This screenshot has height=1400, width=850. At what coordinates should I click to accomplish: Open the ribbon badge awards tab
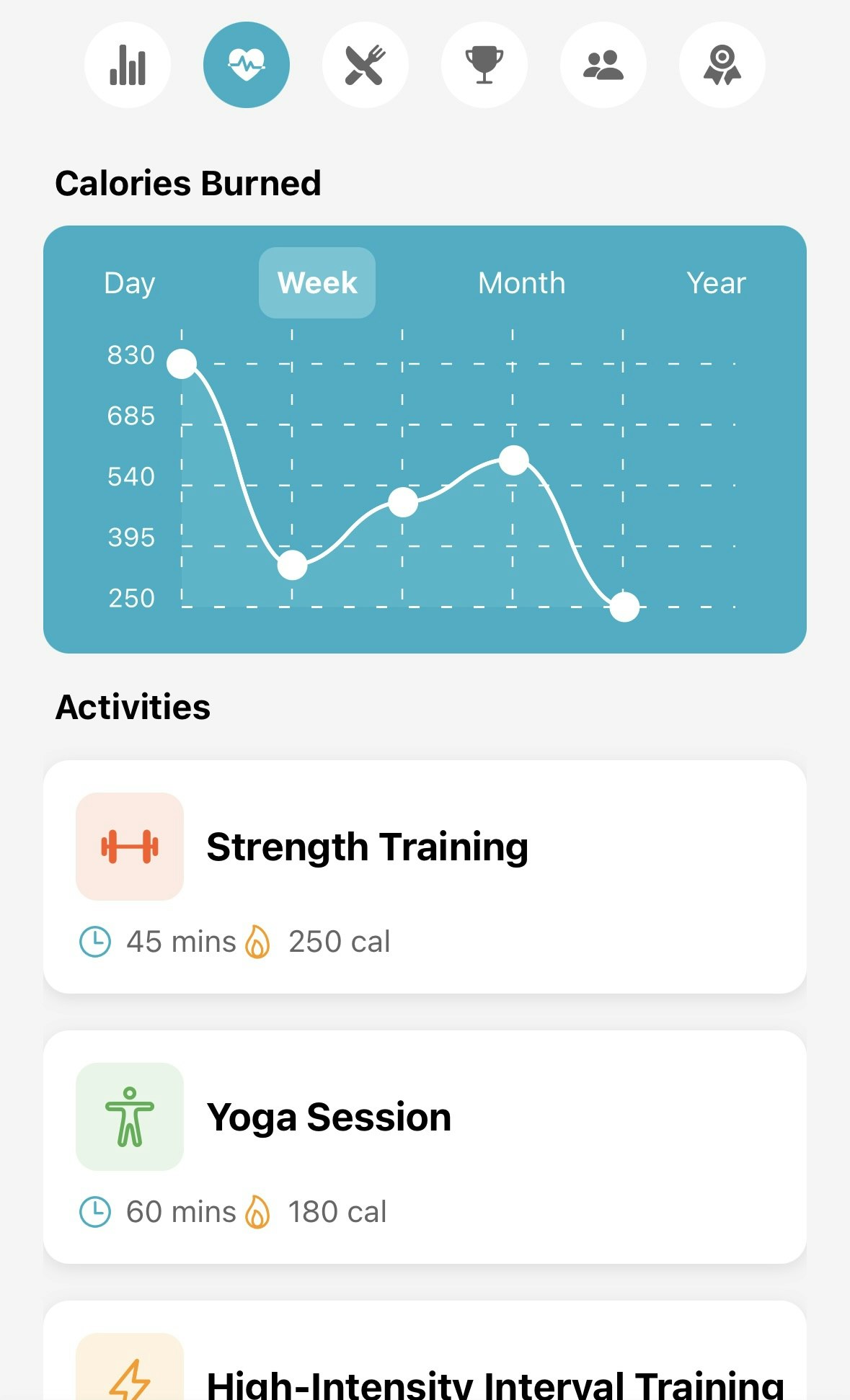[x=722, y=65]
